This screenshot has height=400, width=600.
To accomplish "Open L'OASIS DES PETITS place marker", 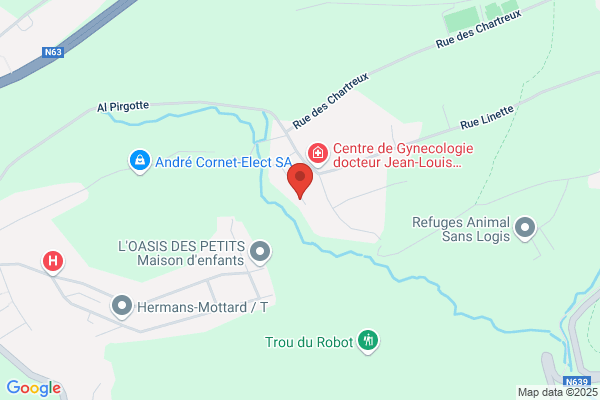I will [x=260, y=253].
